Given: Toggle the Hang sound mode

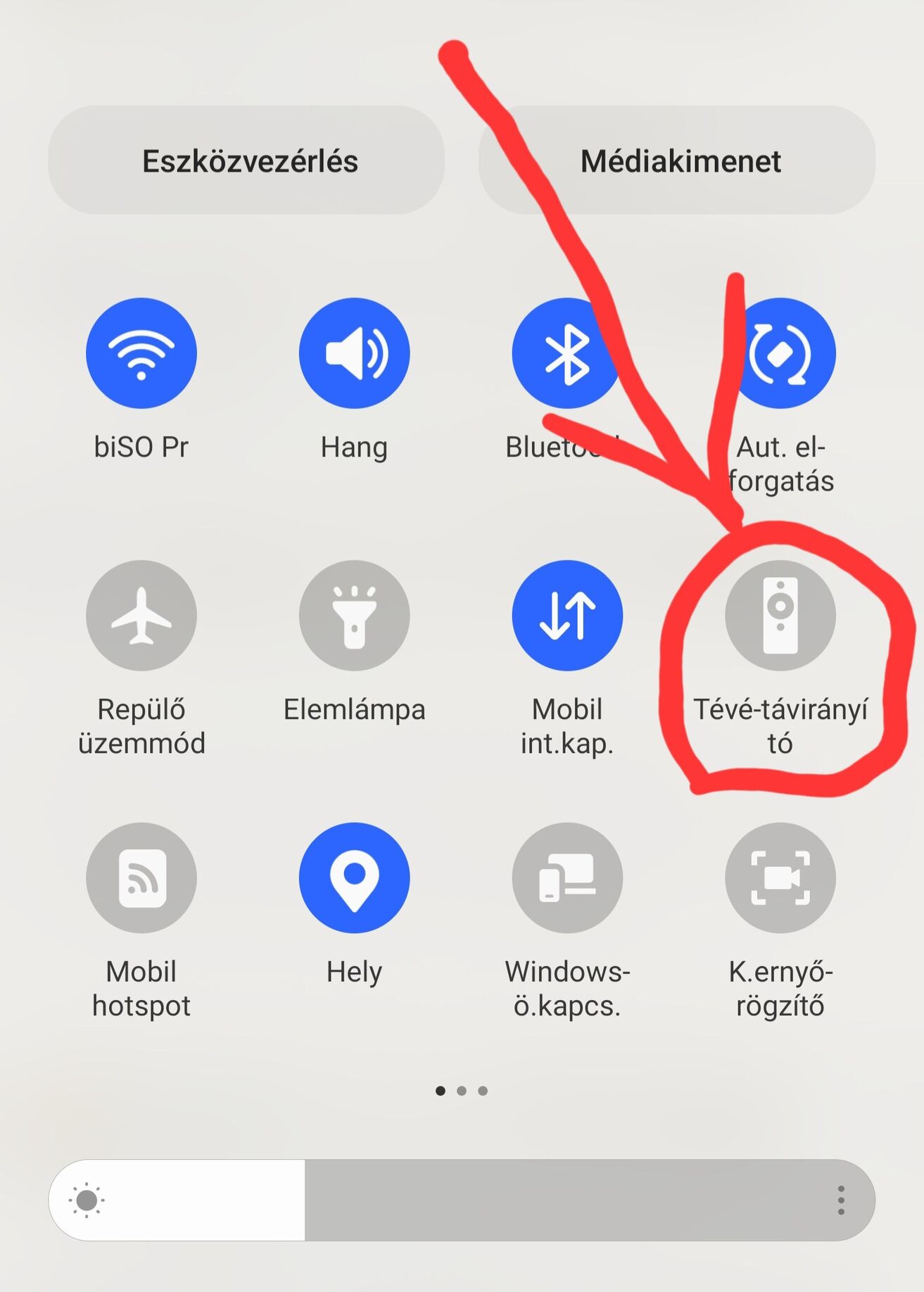Looking at the screenshot, I should coord(355,353).
